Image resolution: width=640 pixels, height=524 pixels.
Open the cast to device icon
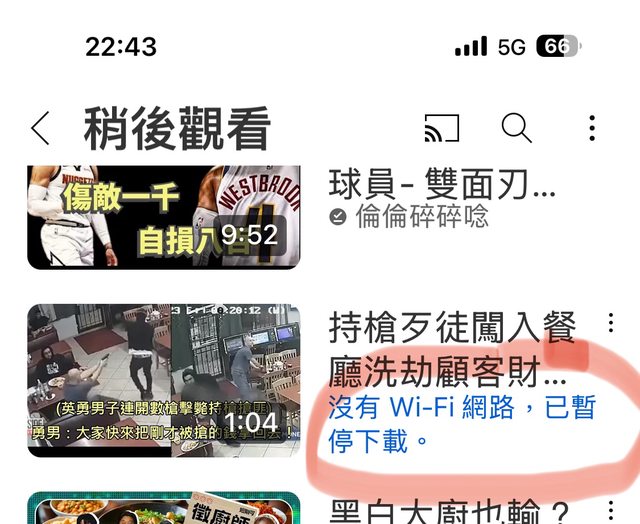coord(442,128)
